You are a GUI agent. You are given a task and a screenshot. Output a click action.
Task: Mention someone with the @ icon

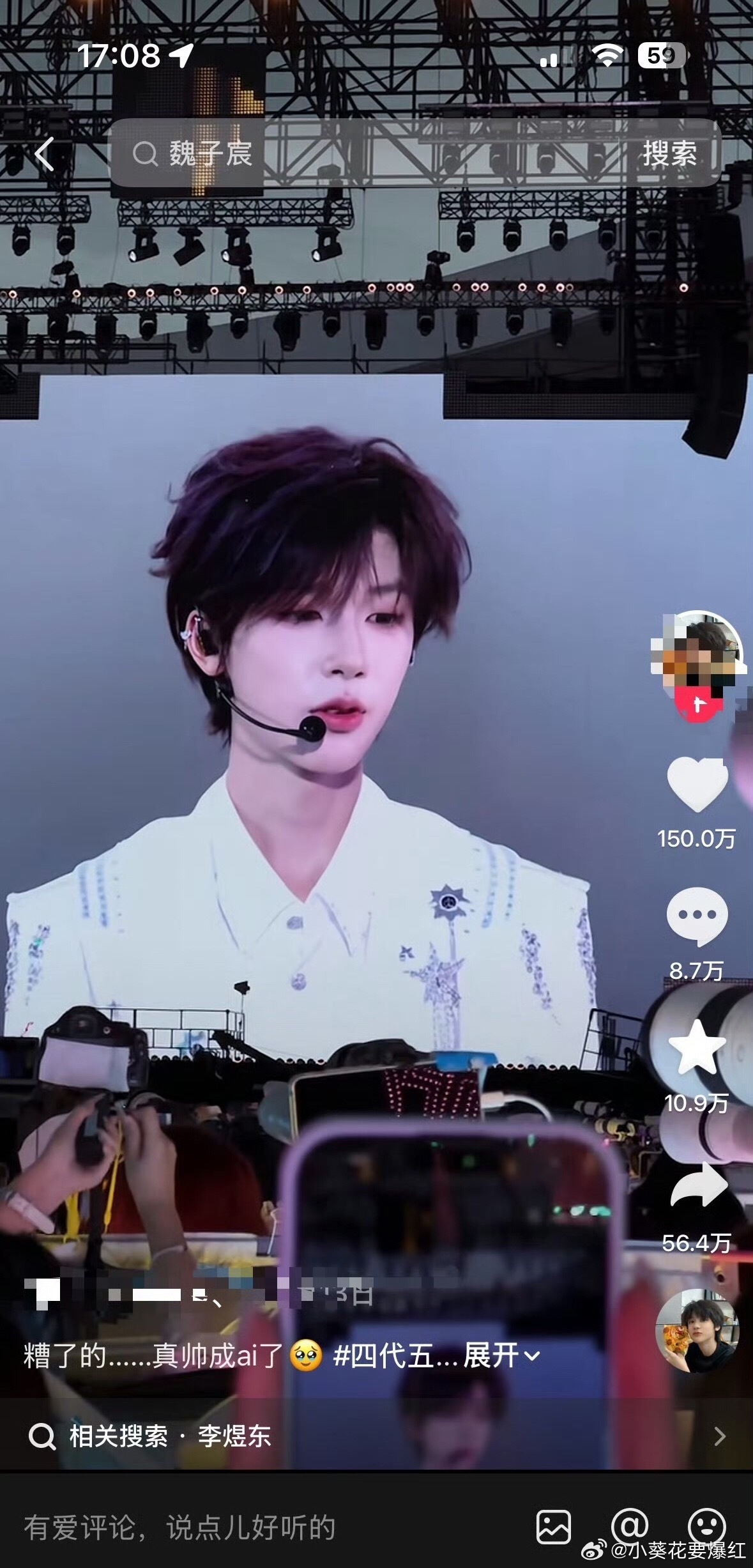(x=630, y=1526)
